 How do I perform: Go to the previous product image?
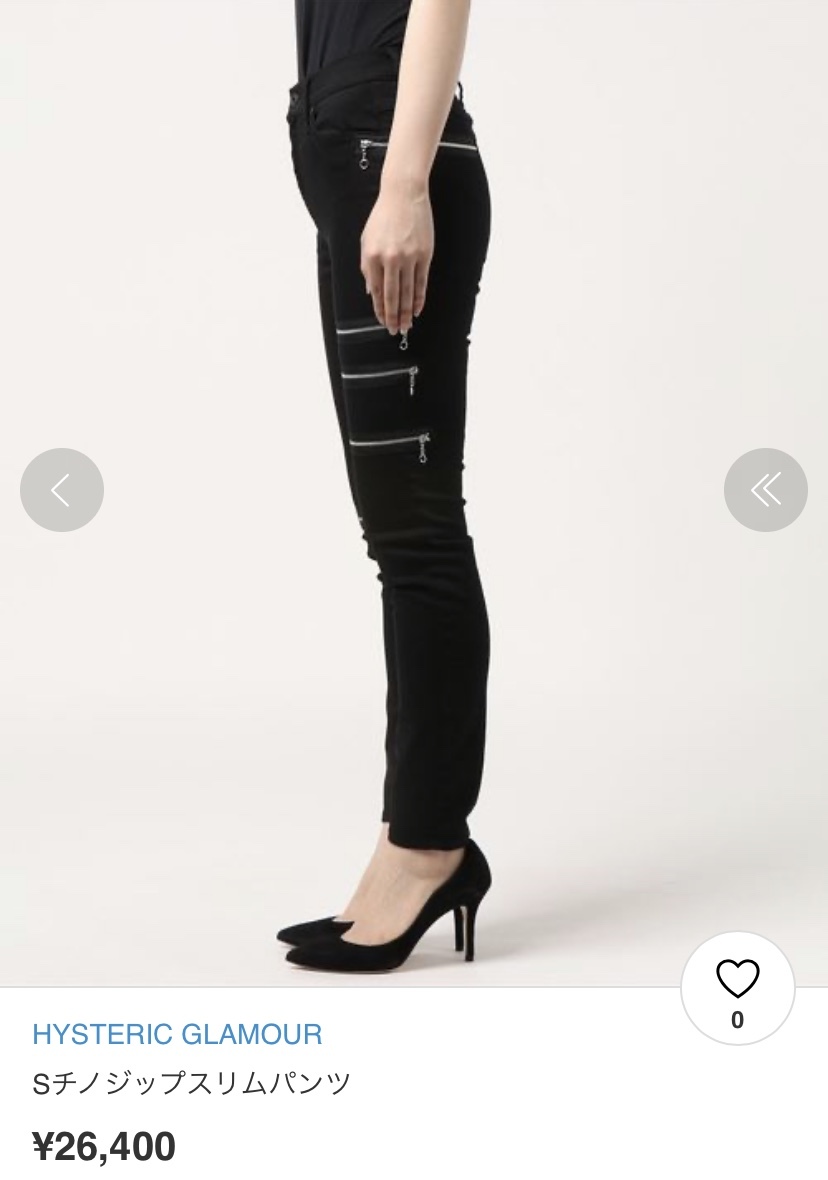pyautogui.click(x=62, y=490)
